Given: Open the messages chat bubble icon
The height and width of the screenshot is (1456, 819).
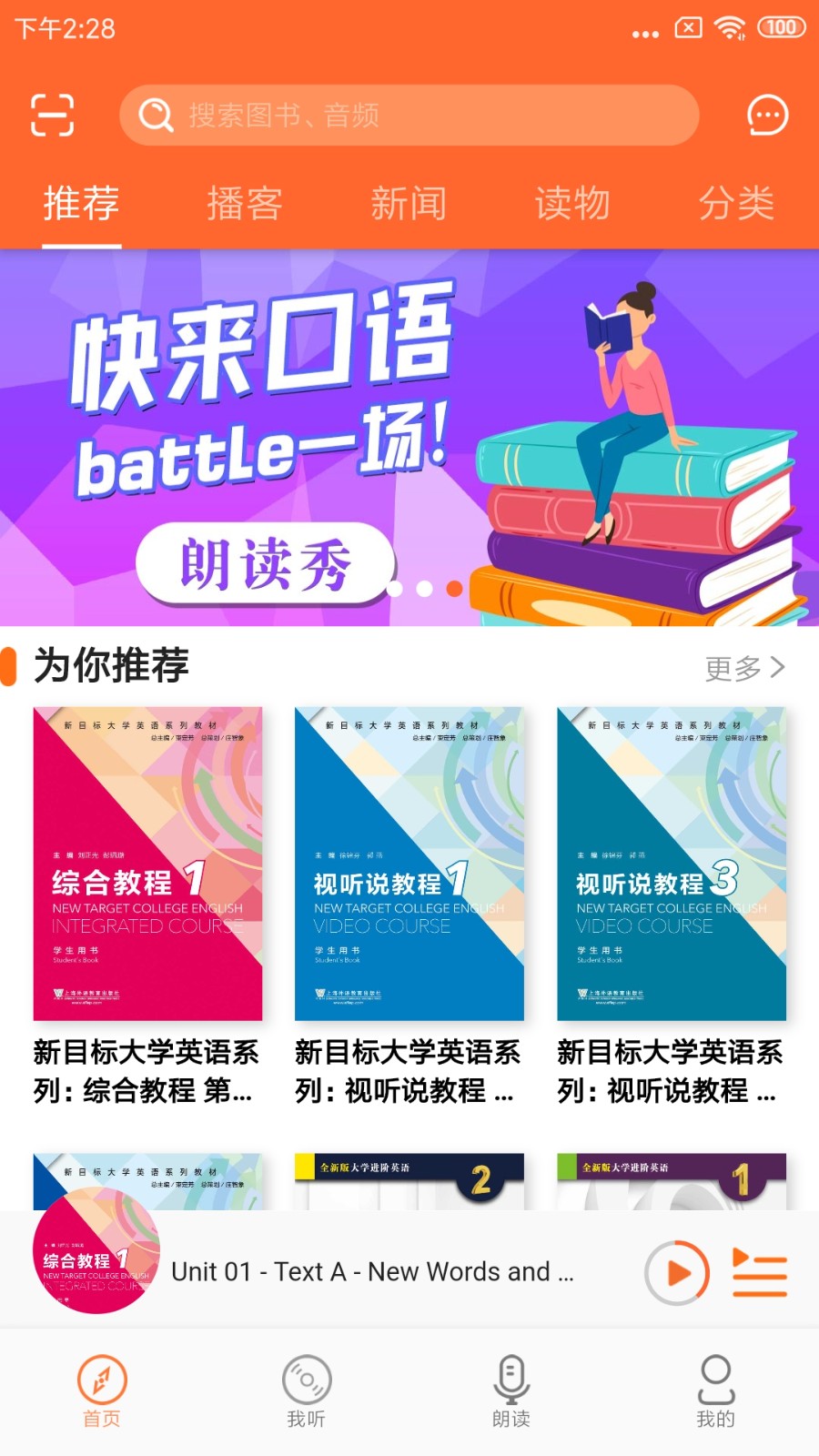Looking at the screenshot, I should pos(767,116).
